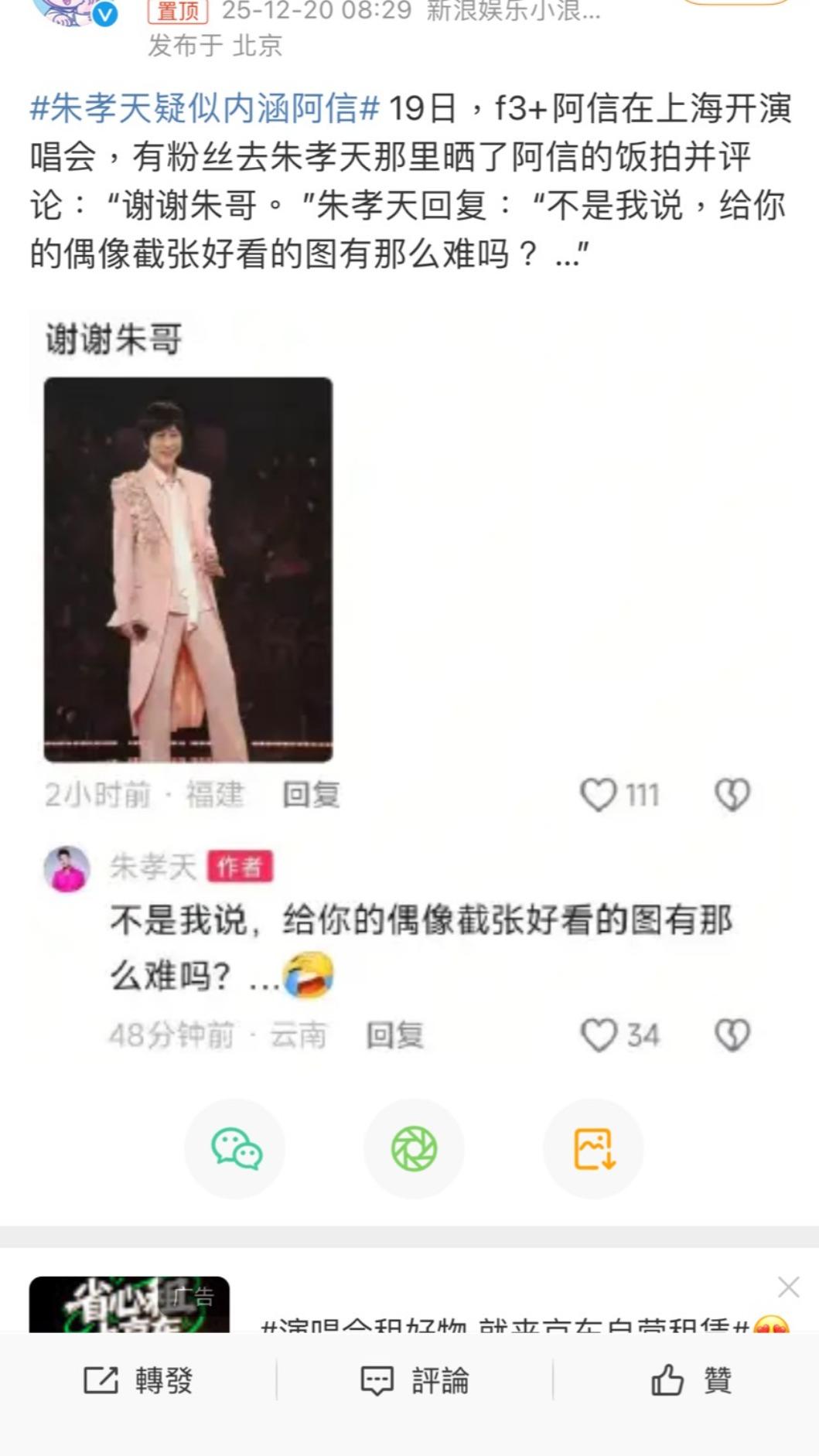Open the 广告 ad thumbnail
This screenshot has width=819, height=1456.
tap(129, 1304)
